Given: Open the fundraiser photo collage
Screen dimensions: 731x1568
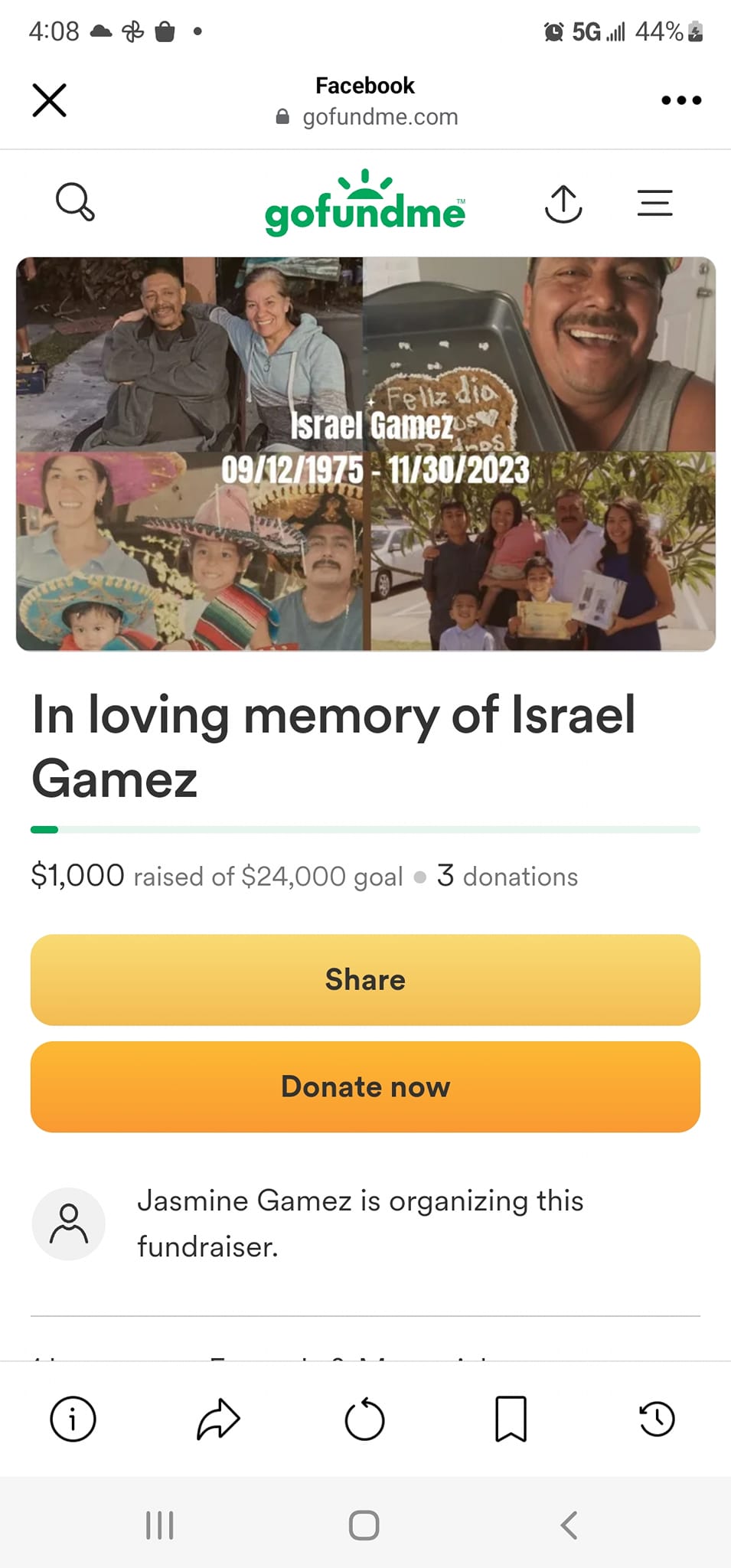Looking at the screenshot, I should (365, 454).
